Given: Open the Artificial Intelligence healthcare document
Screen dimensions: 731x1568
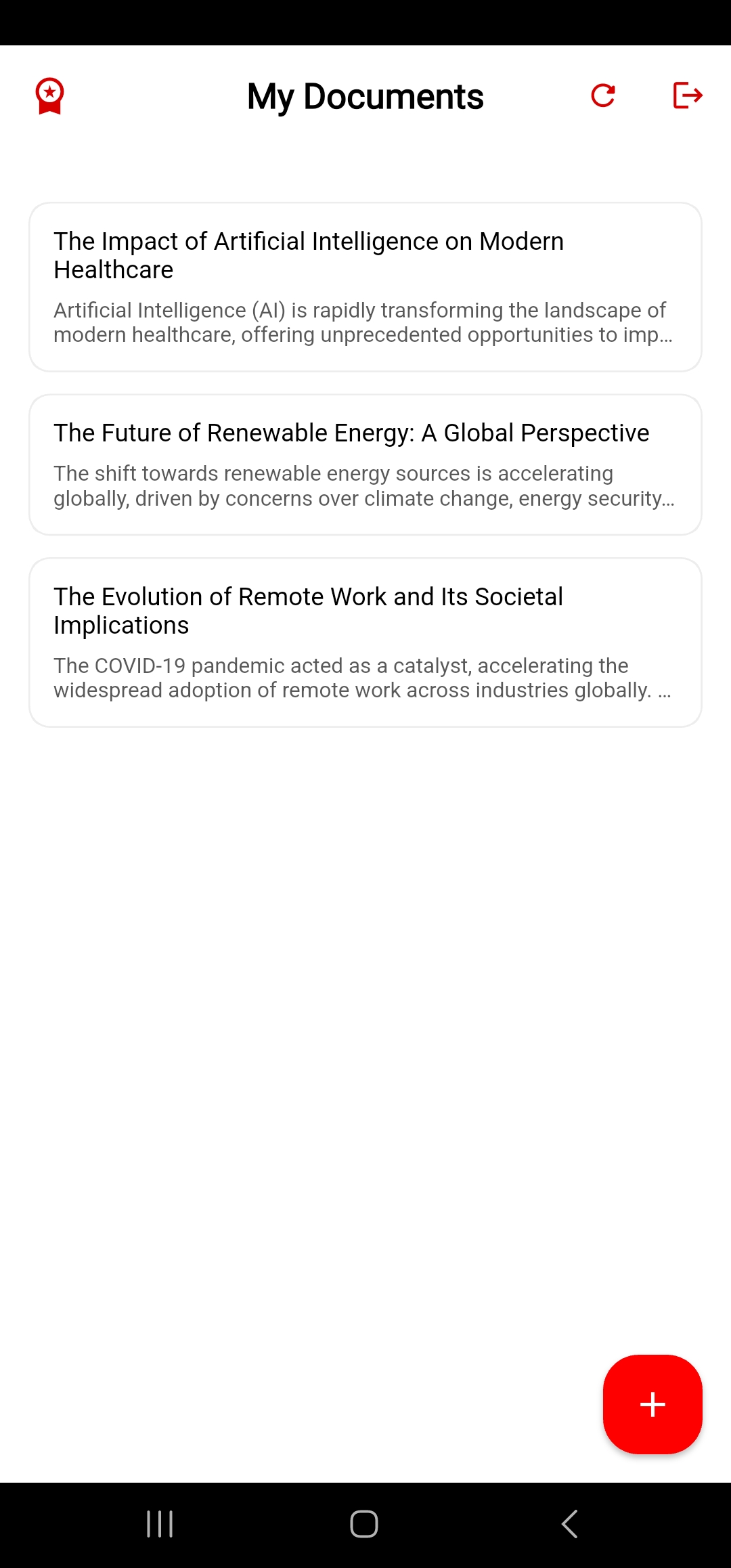Looking at the screenshot, I should coord(365,286).
